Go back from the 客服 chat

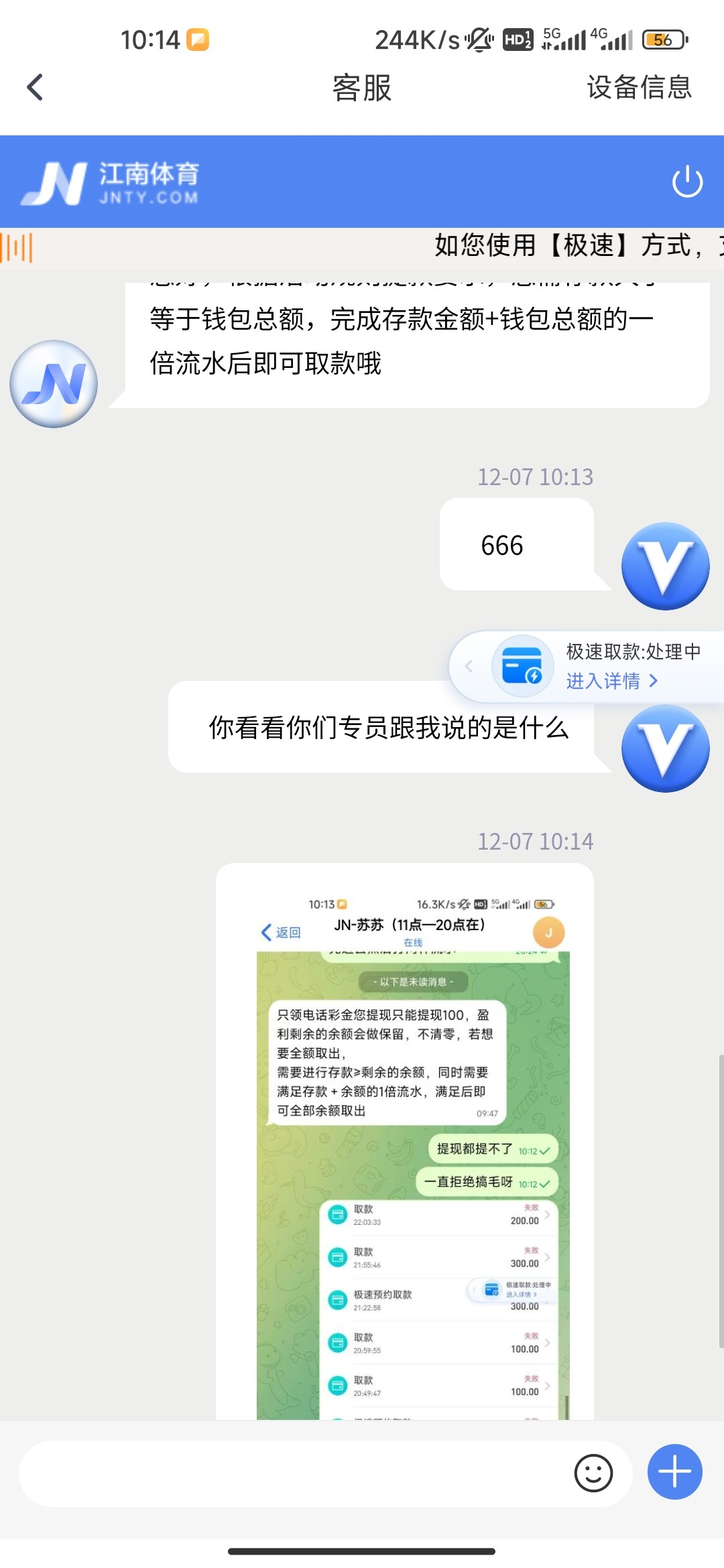click(35, 88)
